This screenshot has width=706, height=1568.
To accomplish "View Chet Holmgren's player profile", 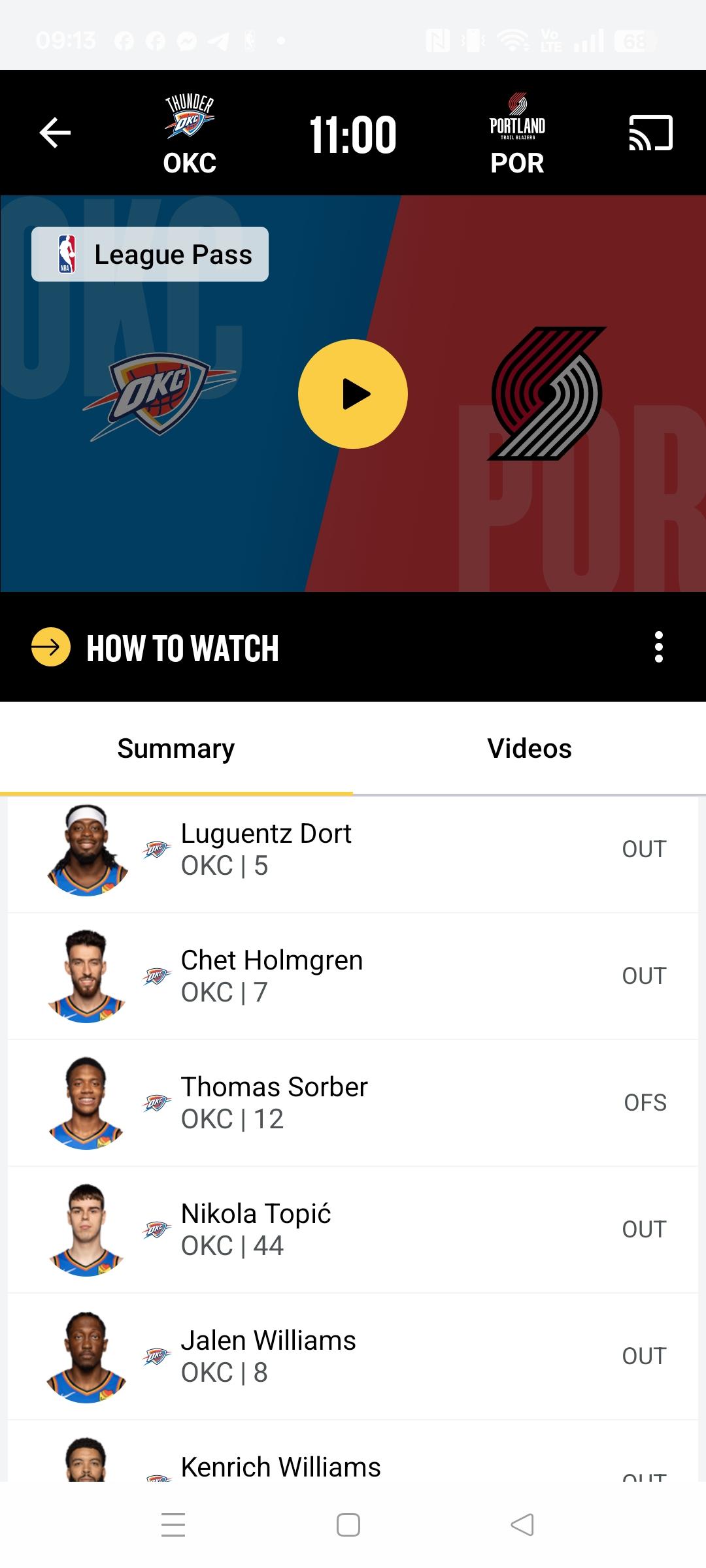I will click(353, 976).
